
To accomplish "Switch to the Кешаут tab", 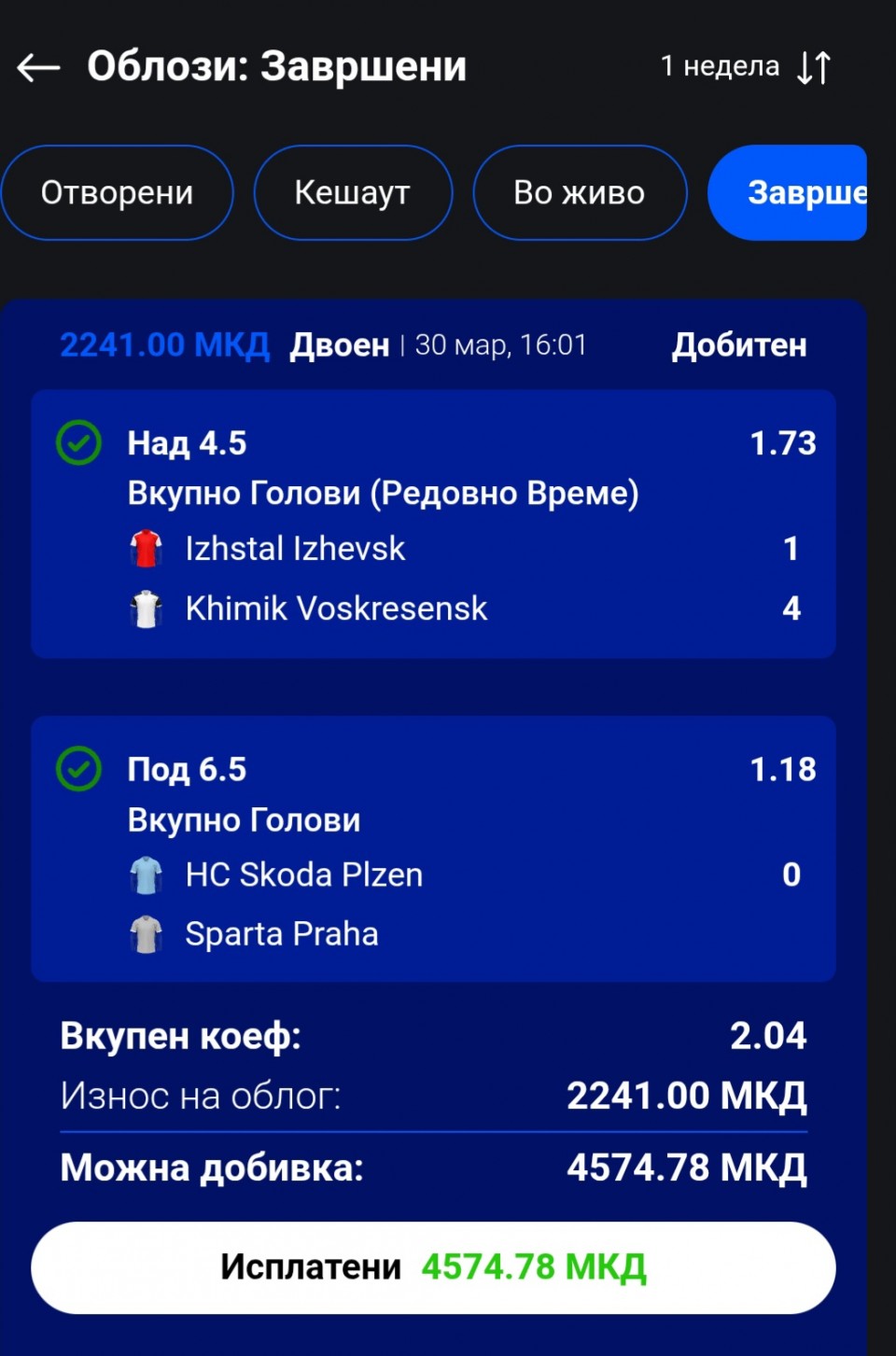I will pyautogui.click(x=353, y=193).
